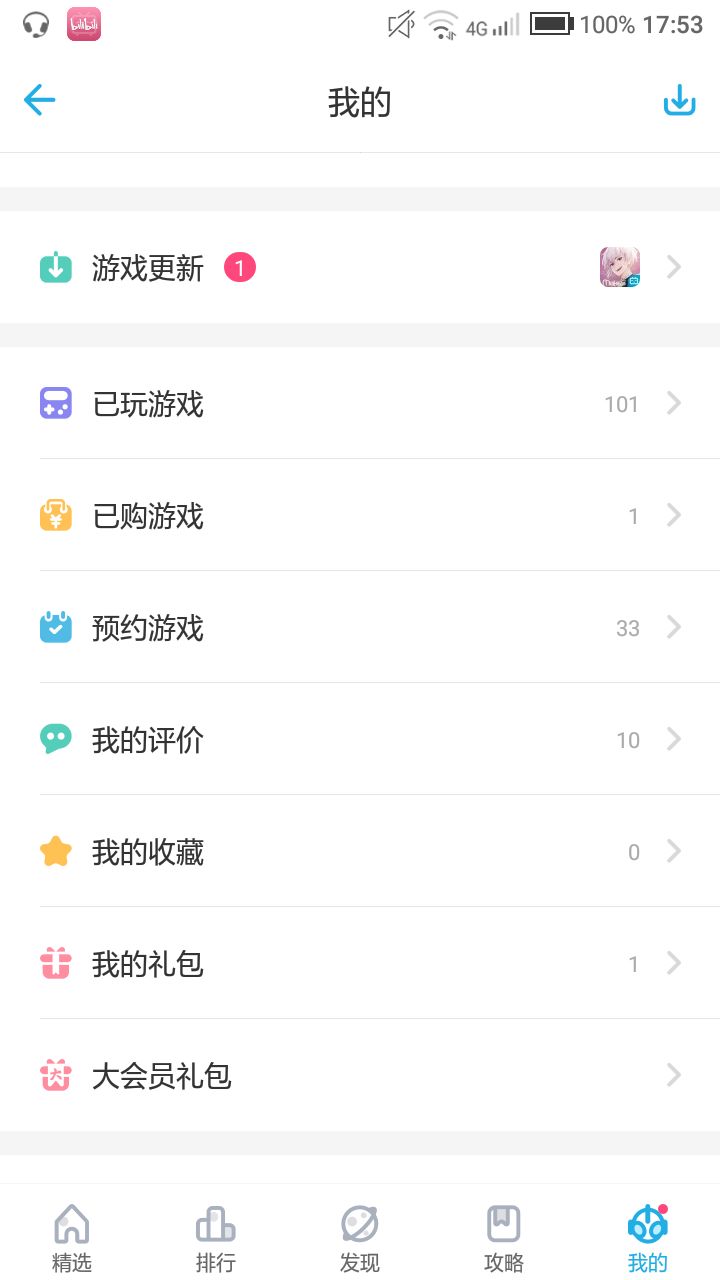720x1280 pixels.
Task: Go back using the top-left arrow
Action: click(39, 100)
